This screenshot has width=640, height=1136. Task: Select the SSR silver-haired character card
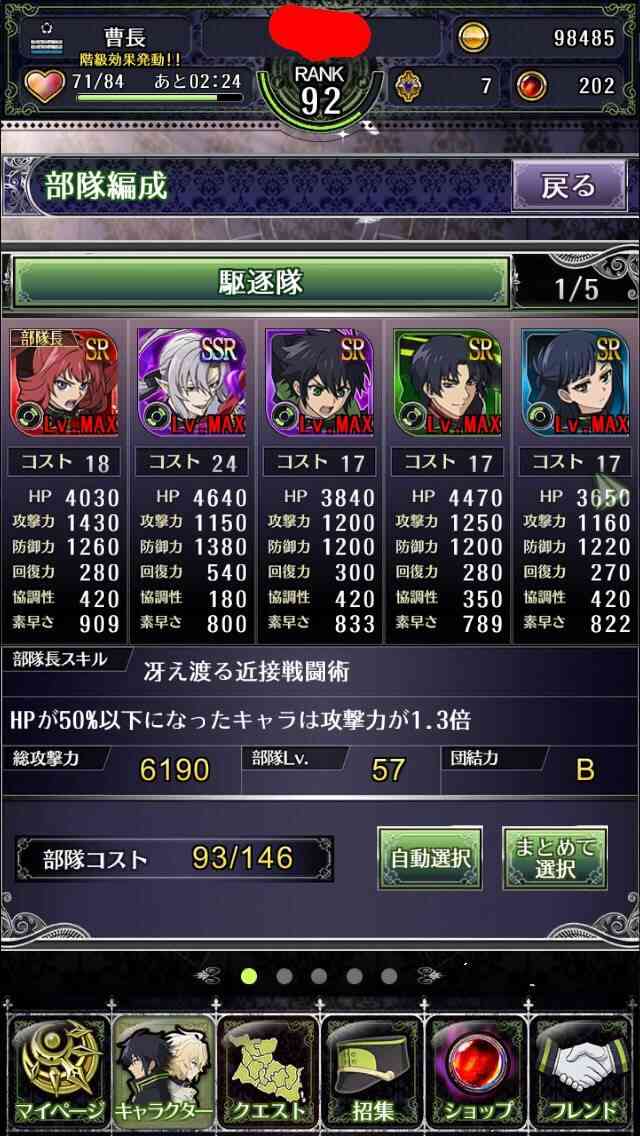(x=191, y=383)
